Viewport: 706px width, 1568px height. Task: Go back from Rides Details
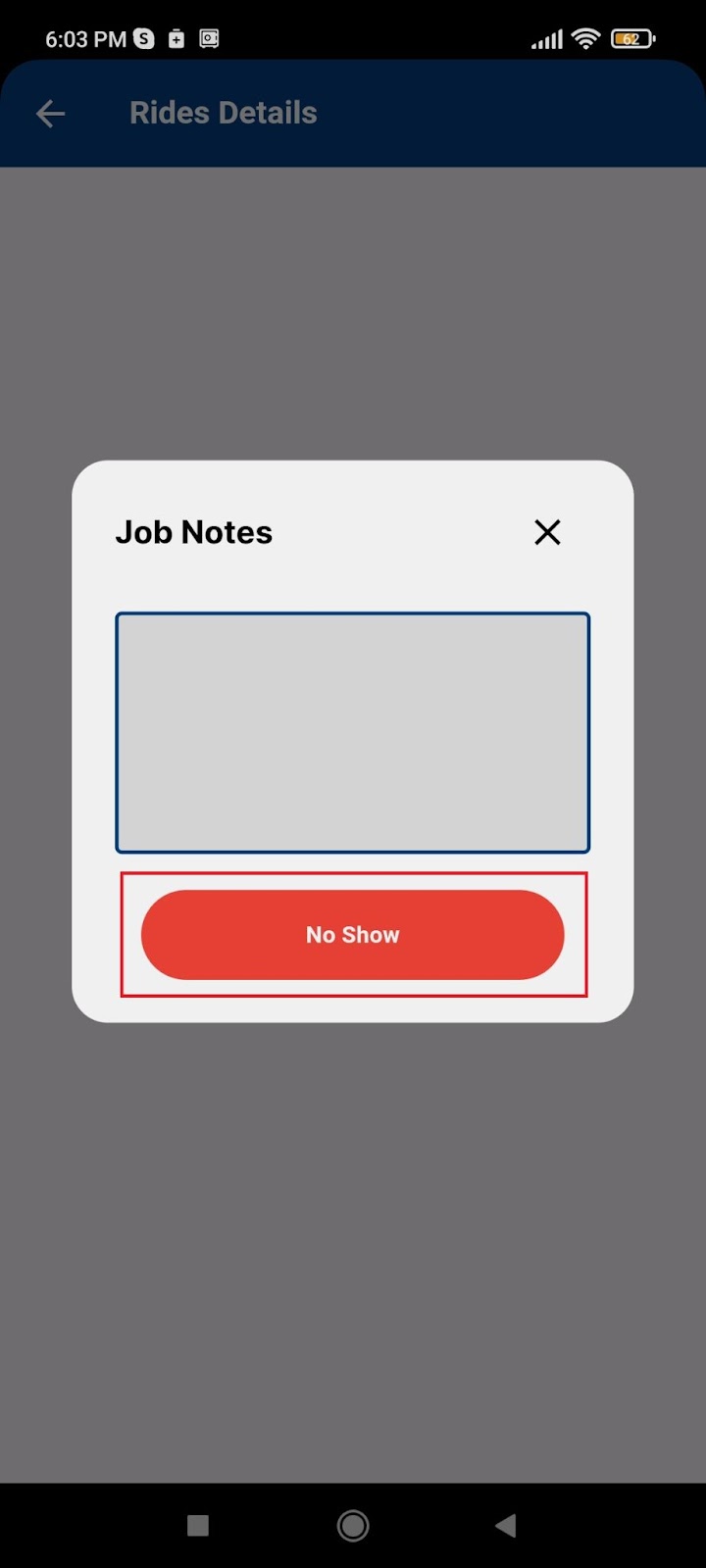(x=50, y=114)
